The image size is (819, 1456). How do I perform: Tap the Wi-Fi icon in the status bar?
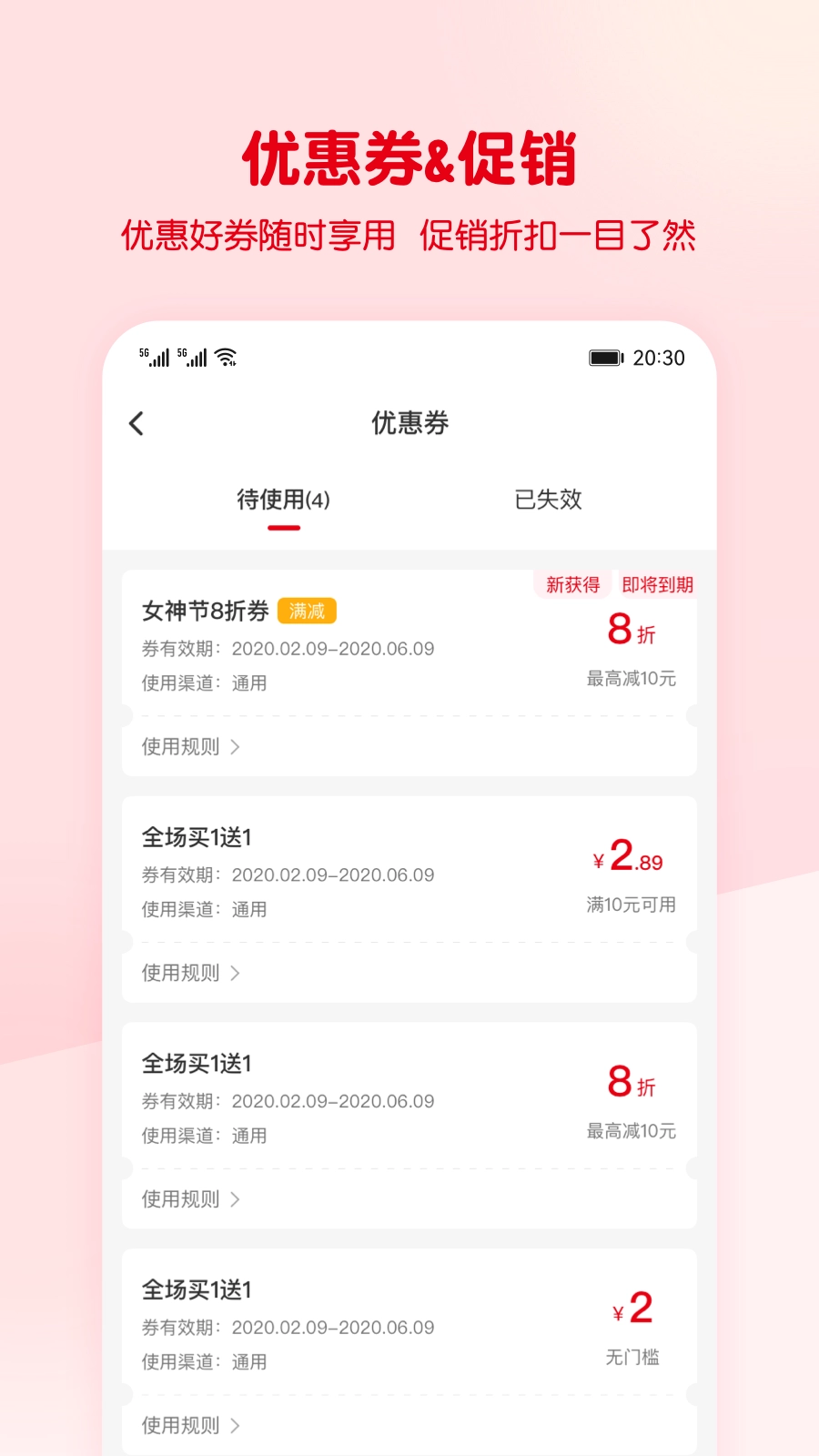pyautogui.click(x=226, y=357)
